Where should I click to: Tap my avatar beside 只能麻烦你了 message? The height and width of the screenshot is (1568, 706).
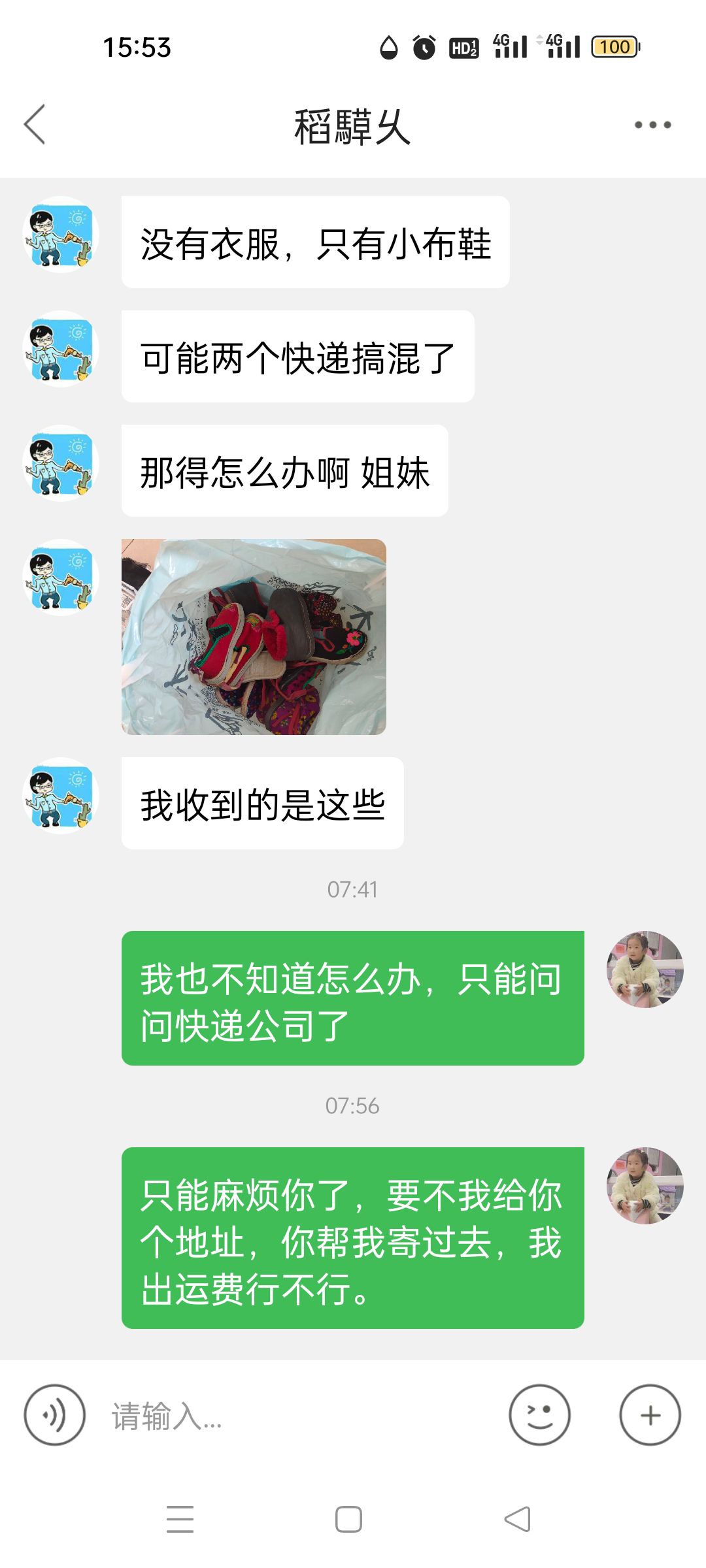[645, 1186]
